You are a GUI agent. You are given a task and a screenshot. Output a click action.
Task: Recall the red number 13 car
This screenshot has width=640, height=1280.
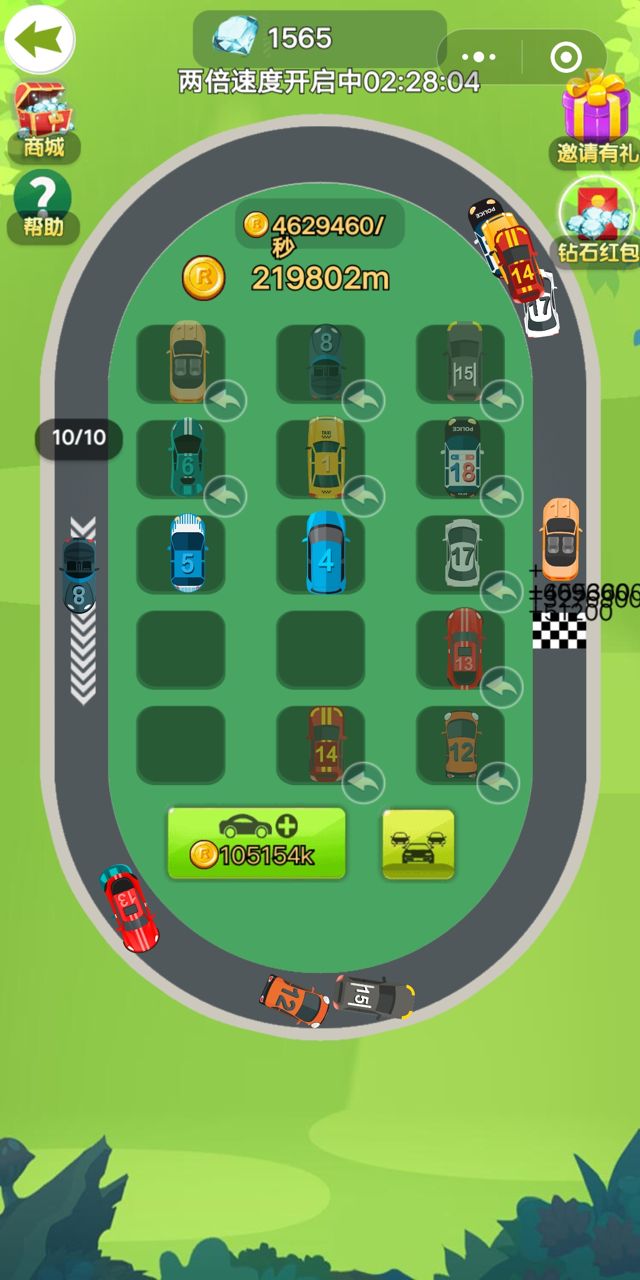pos(501,688)
